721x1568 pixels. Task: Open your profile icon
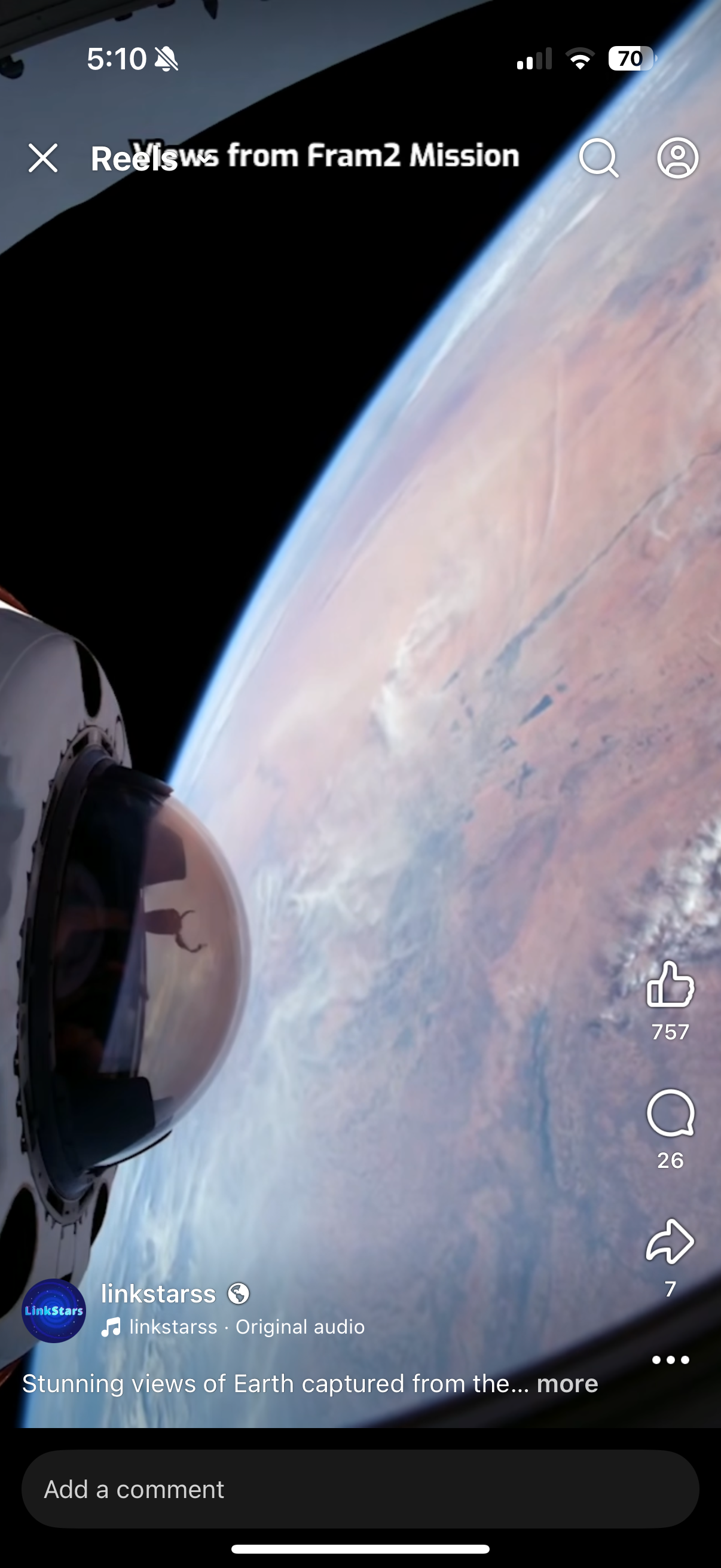[x=677, y=158]
